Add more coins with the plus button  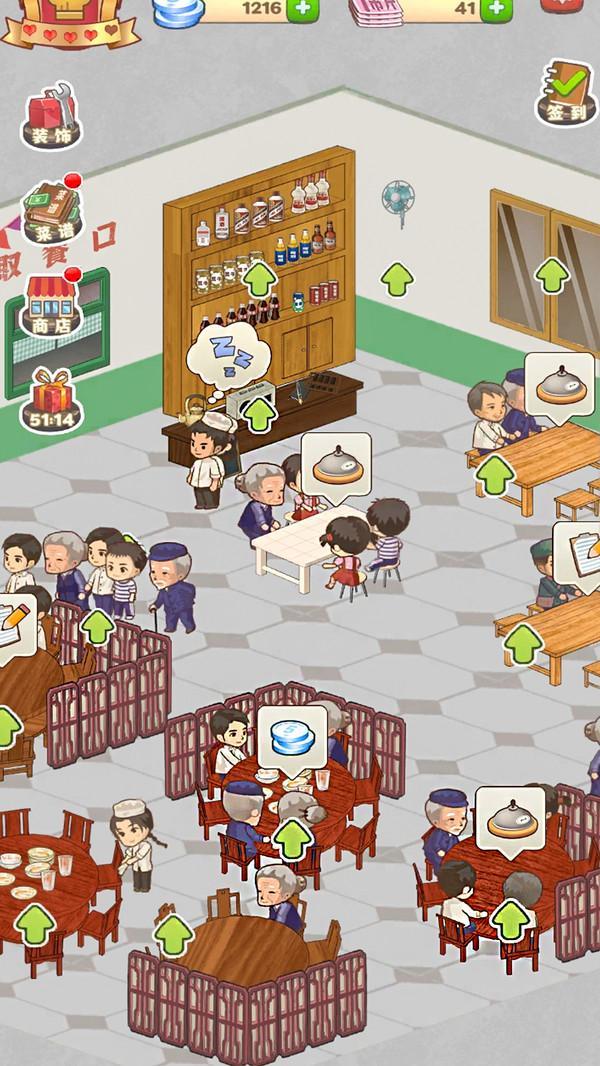pyautogui.click(x=303, y=9)
